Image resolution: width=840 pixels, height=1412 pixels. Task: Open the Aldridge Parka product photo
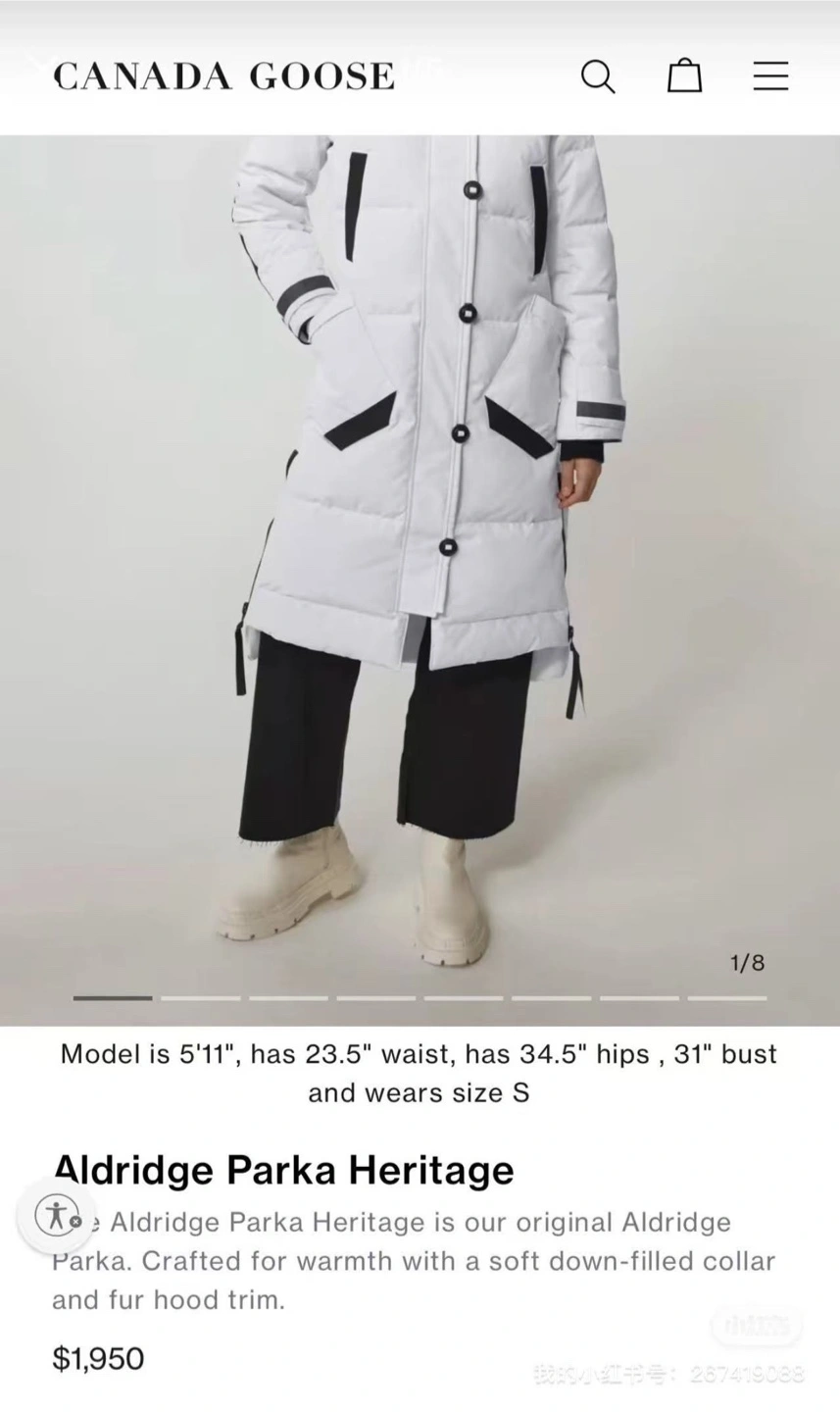[x=420, y=580]
